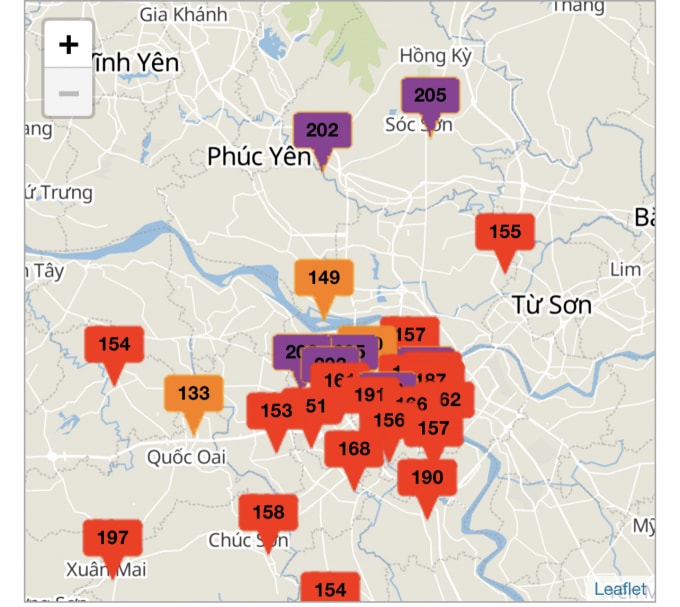Select the red 158 marker near Chúc Sơn
The width and height of the screenshot is (680, 607).
tap(268, 513)
